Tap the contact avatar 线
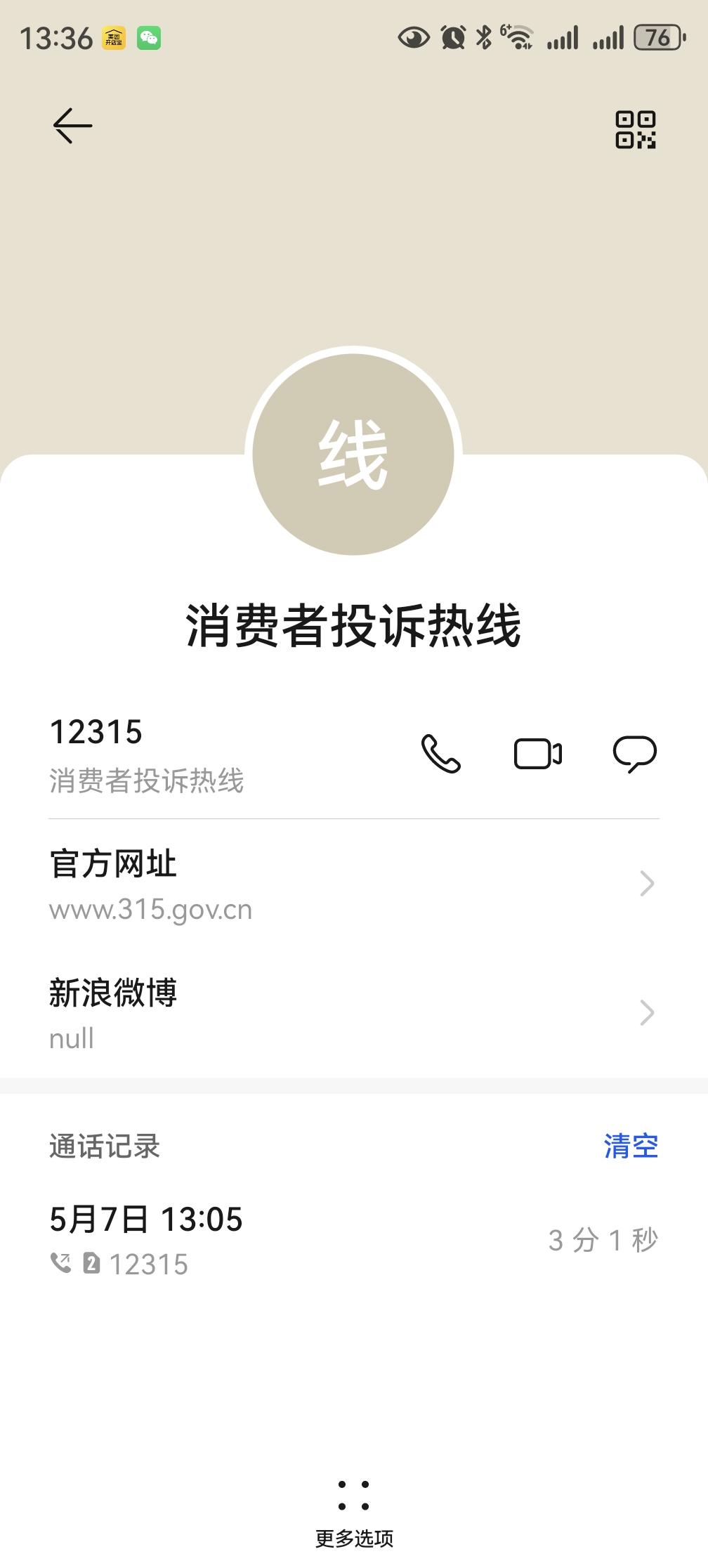708x1568 pixels. tap(353, 454)
